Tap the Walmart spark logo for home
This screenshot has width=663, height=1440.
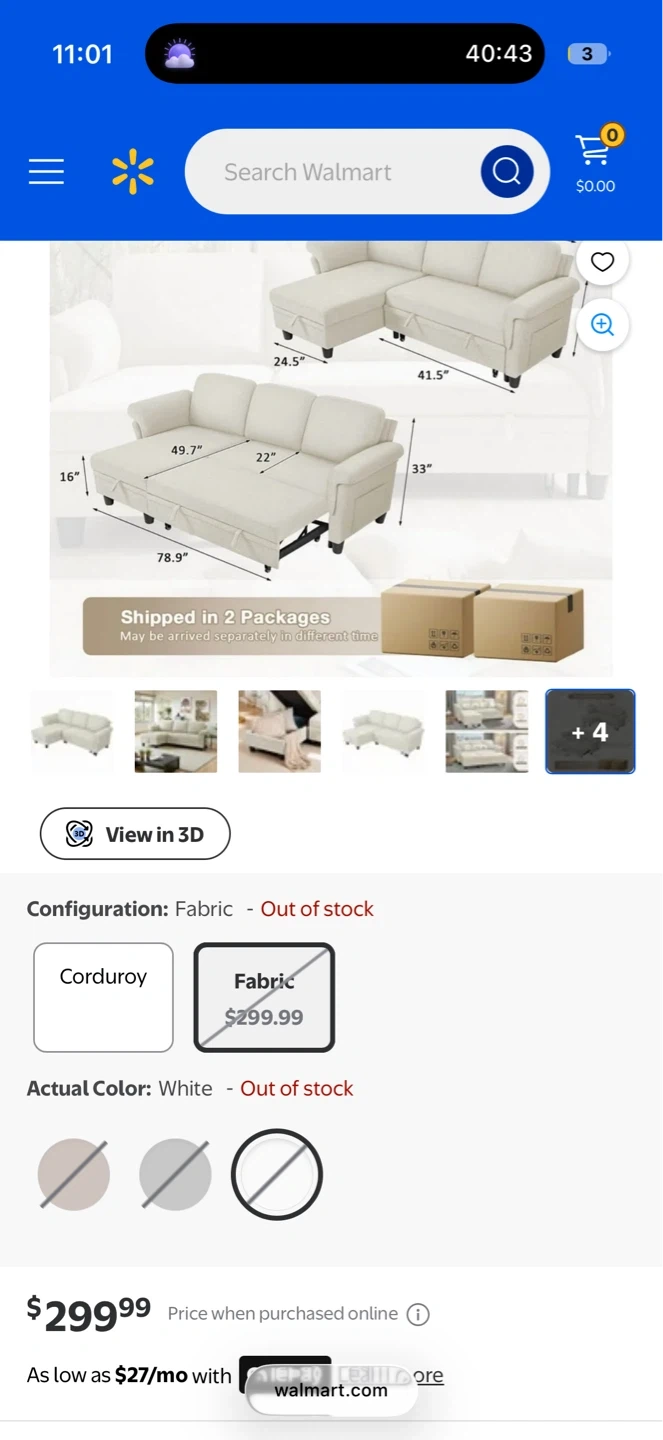point(133,171)
